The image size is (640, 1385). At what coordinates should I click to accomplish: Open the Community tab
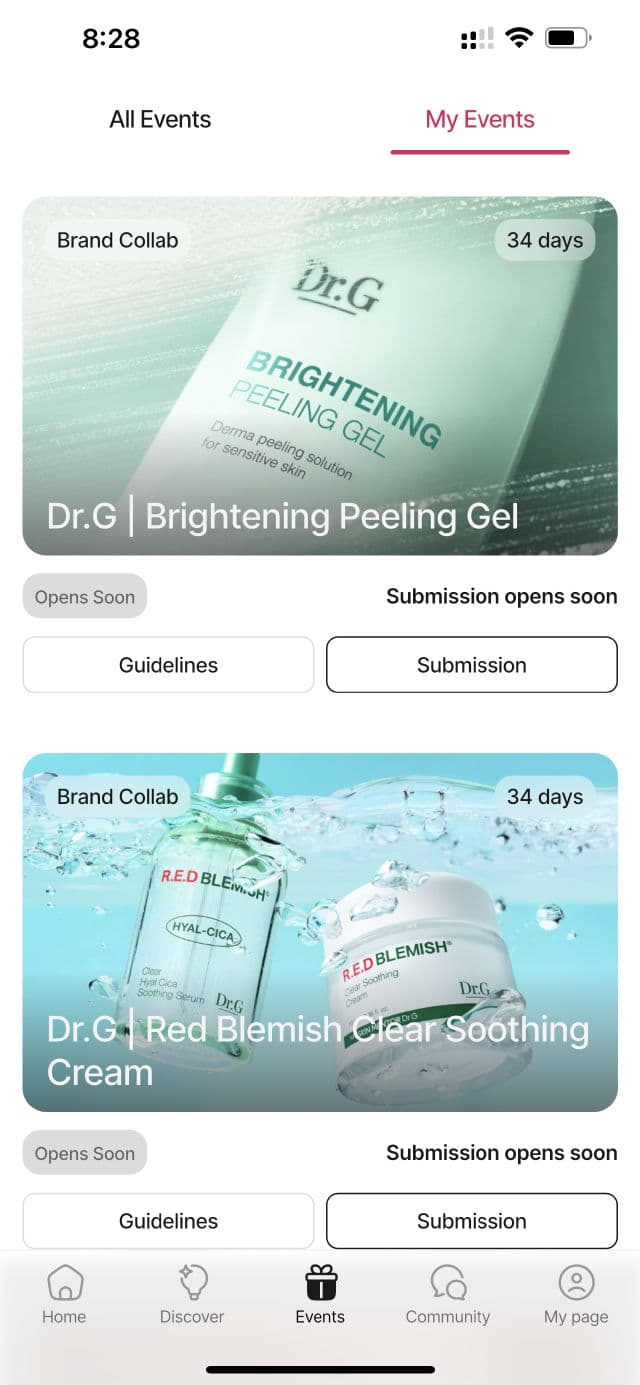(x=448, y=1295)
